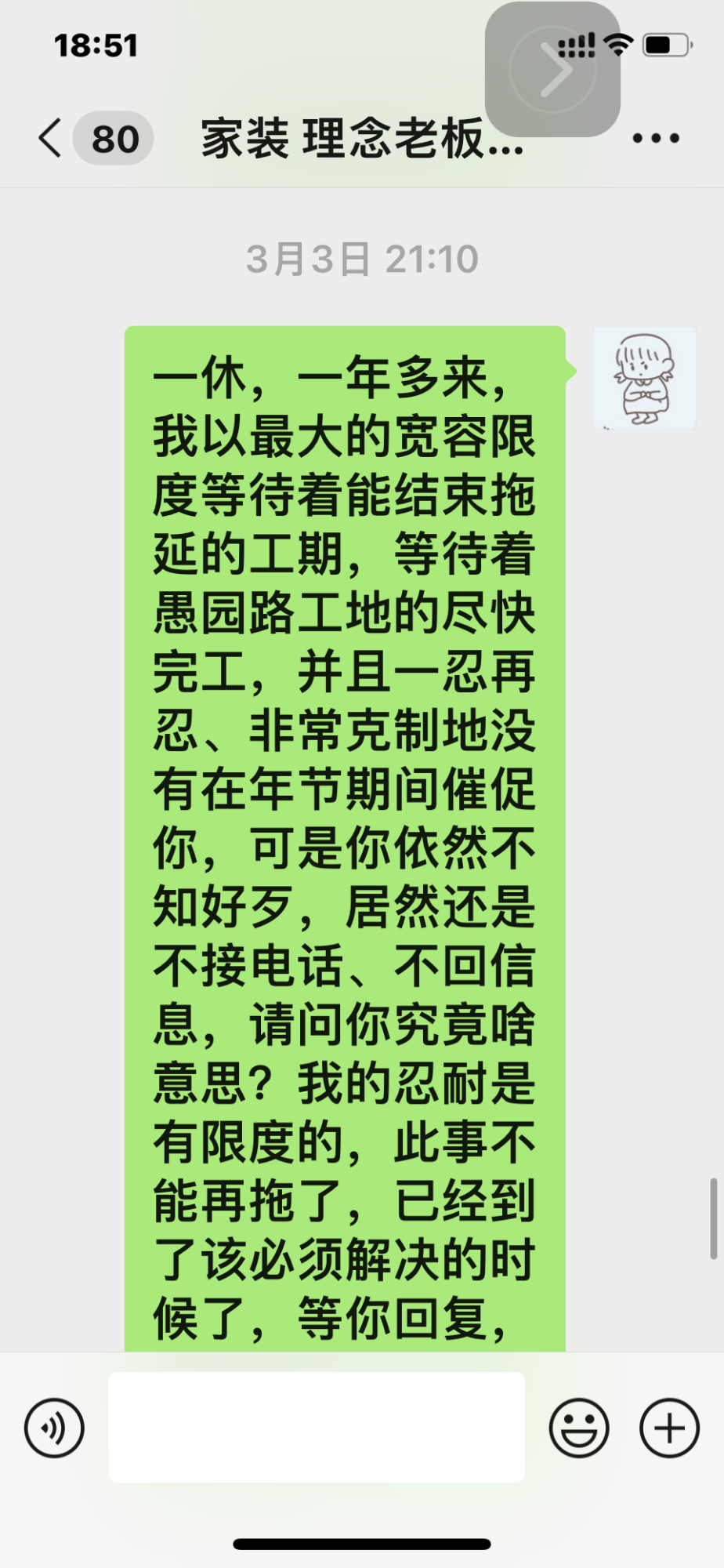Open the emoji sticker panel
Image resolution: width=724 pixels, height=1568 pixels.
coord(579,1428)
